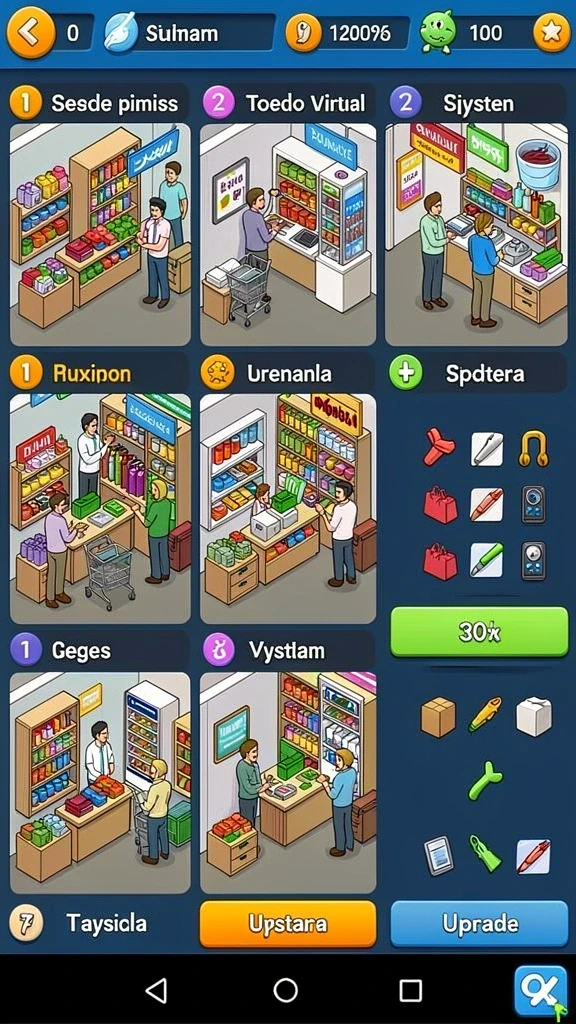Tap the orange star button
The image size is (576, 1024).
coord(551,32)
